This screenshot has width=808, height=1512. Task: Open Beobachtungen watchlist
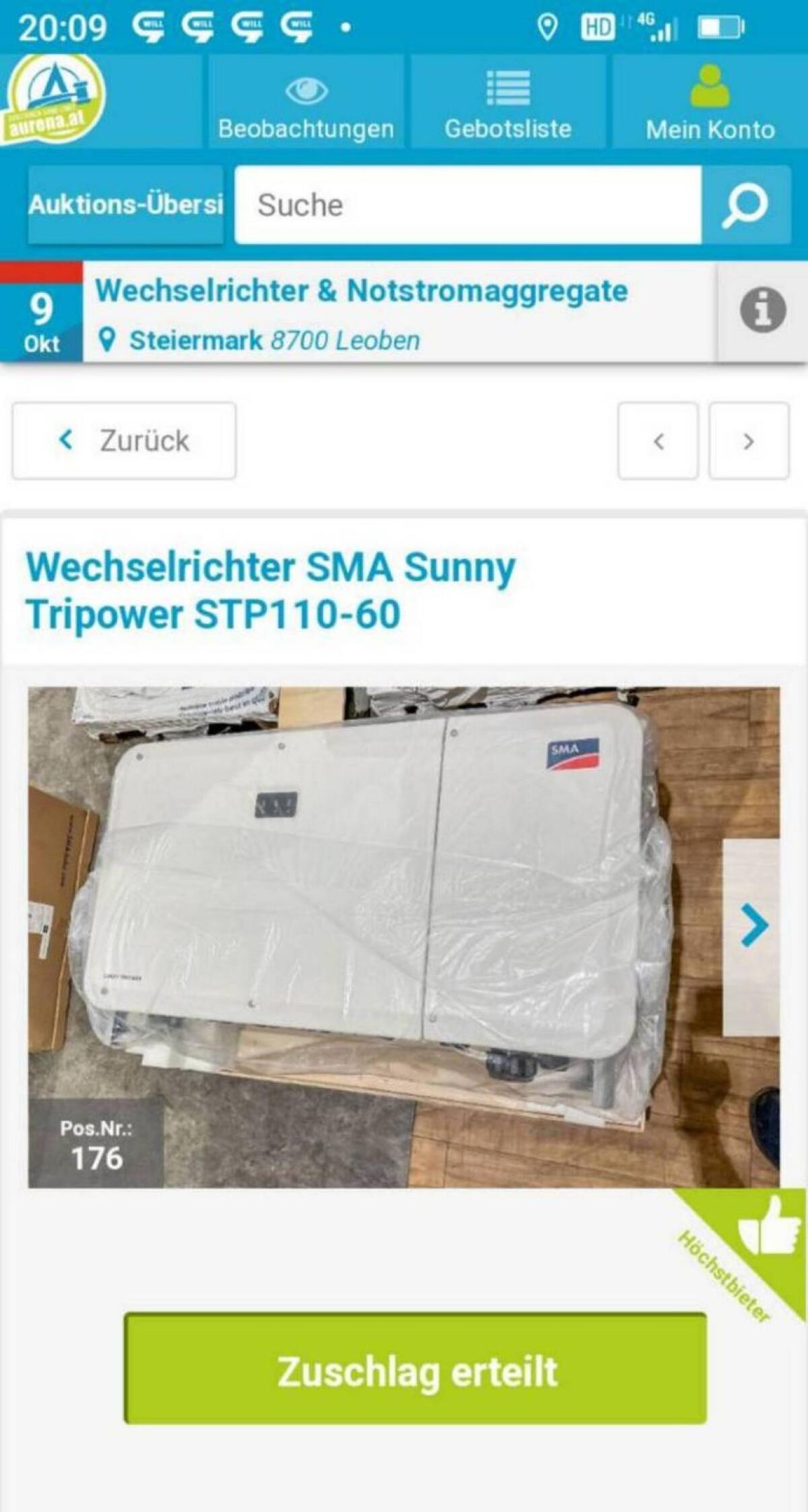click(x=306, y=103)
